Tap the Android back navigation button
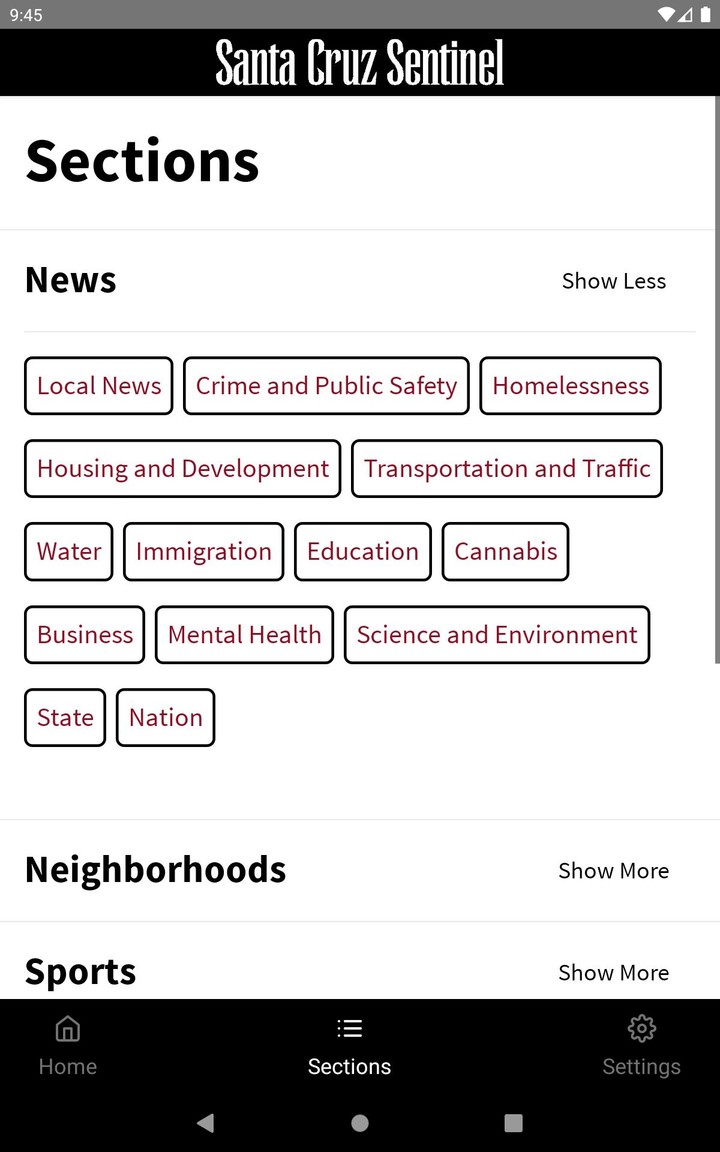720x1152 pixels. [x=205, y=1123]
